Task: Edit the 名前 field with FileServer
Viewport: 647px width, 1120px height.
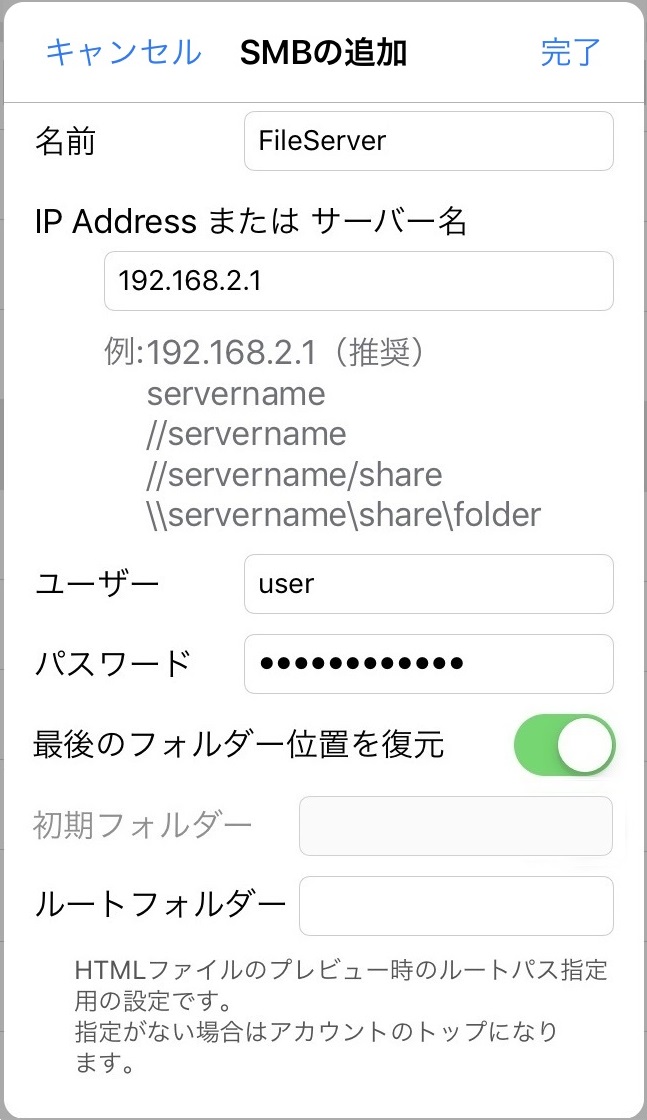Action: [x=428, y=141]
